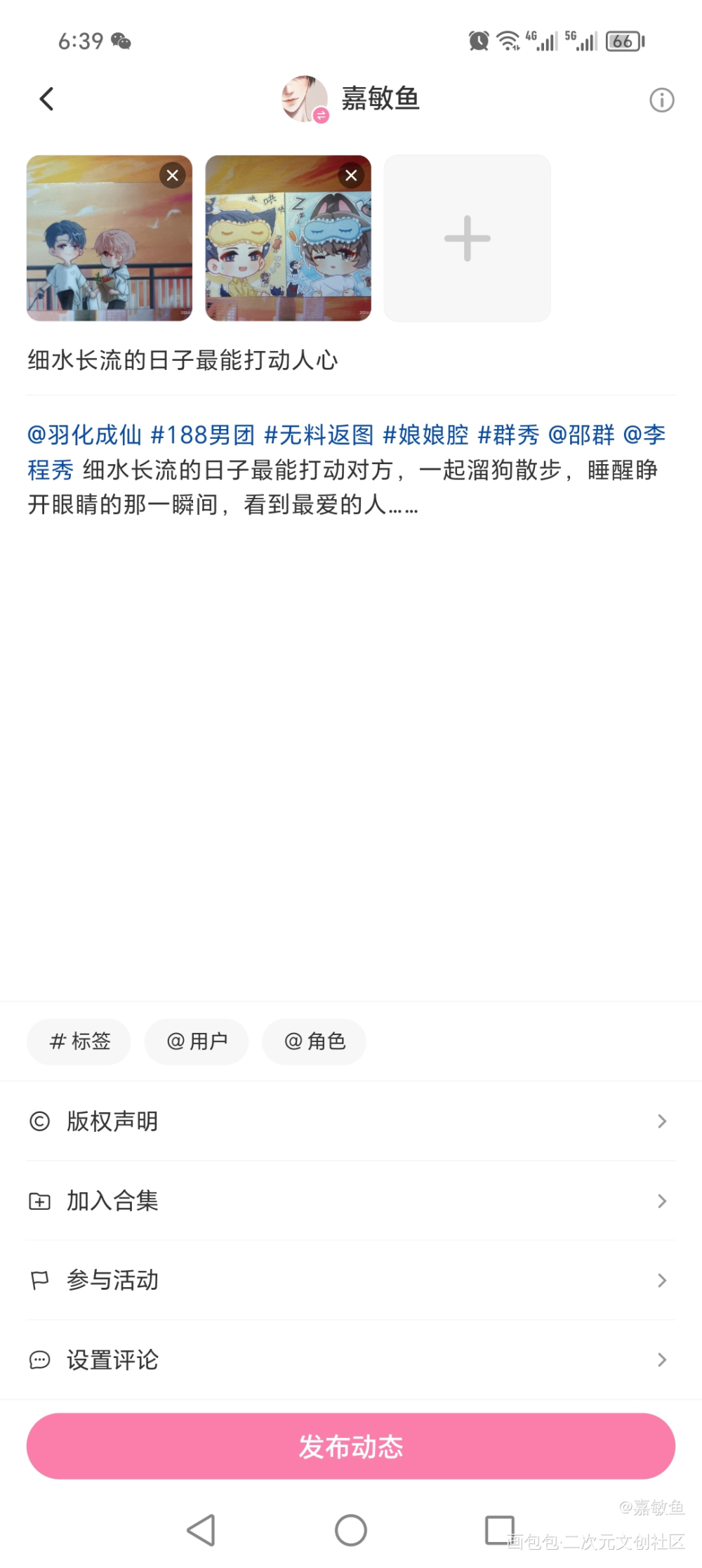Publish the post with 发布动态

[351, 1447]
